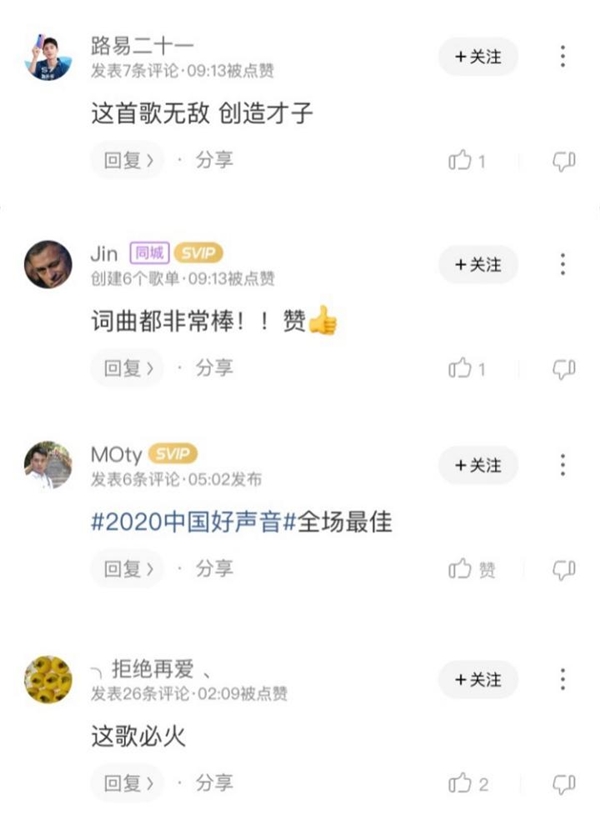600x819 pixels.
Task: Open overflow menu on 路易二十一's comment
Action: coord(563,57)
